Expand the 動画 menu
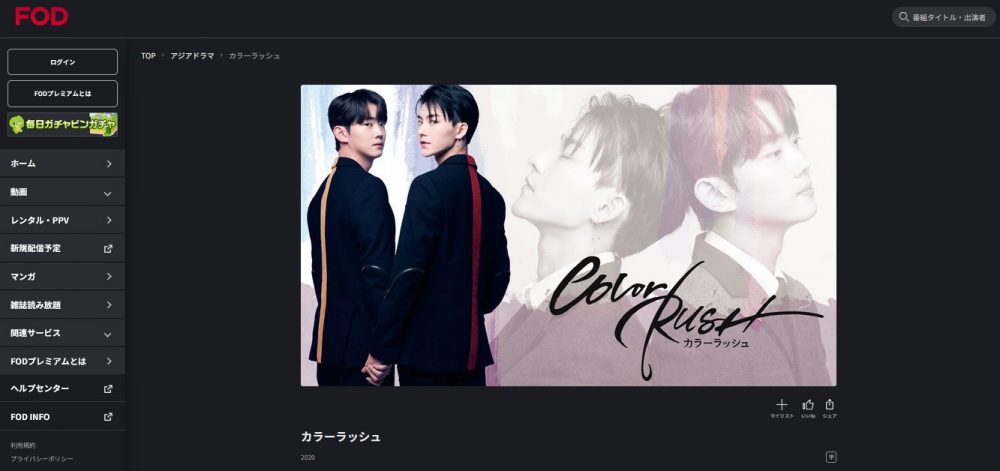This screenshot has height=471, width=1000. (62, 192)
